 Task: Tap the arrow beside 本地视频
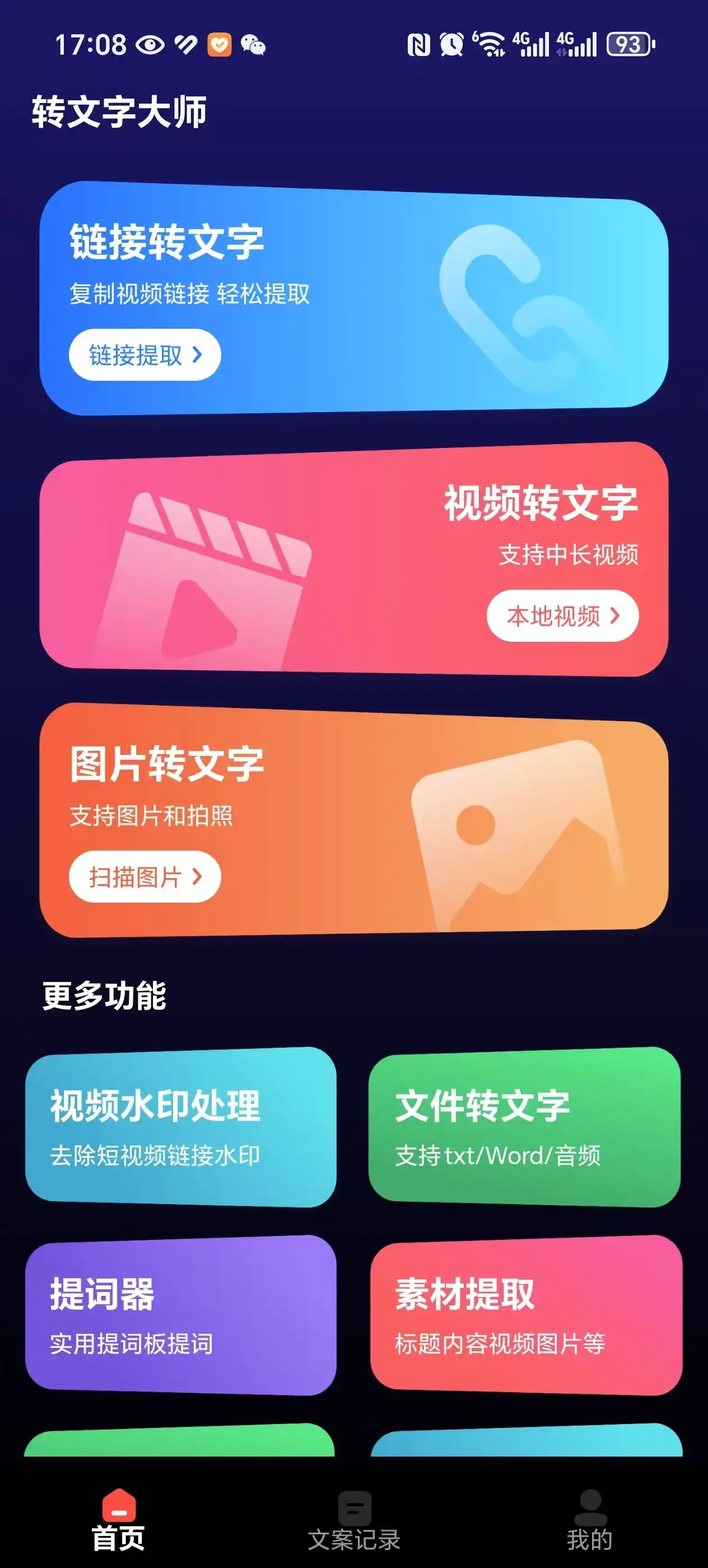click(x=616, y=615)
